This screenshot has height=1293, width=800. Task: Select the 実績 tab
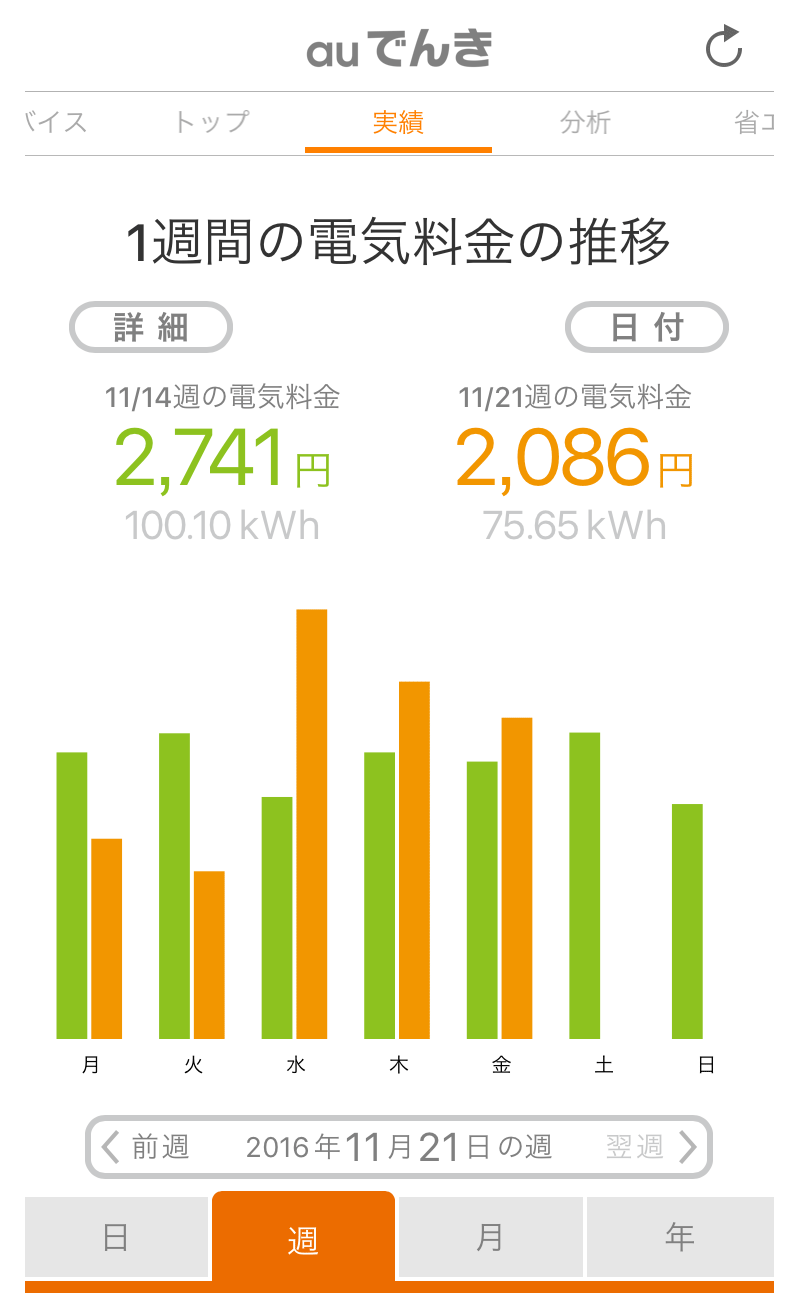coord(398,123)
